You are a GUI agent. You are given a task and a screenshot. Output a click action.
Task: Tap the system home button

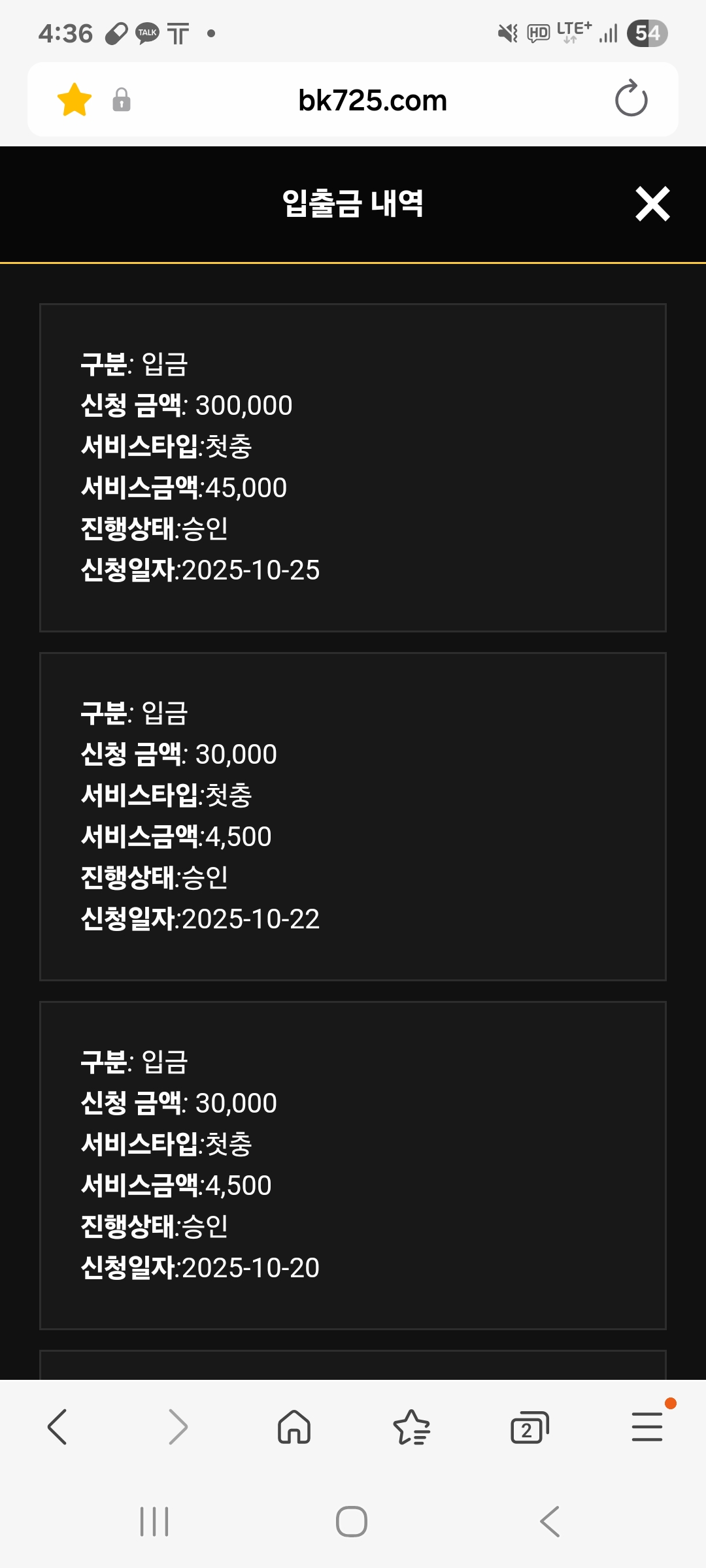[352, 1522]
